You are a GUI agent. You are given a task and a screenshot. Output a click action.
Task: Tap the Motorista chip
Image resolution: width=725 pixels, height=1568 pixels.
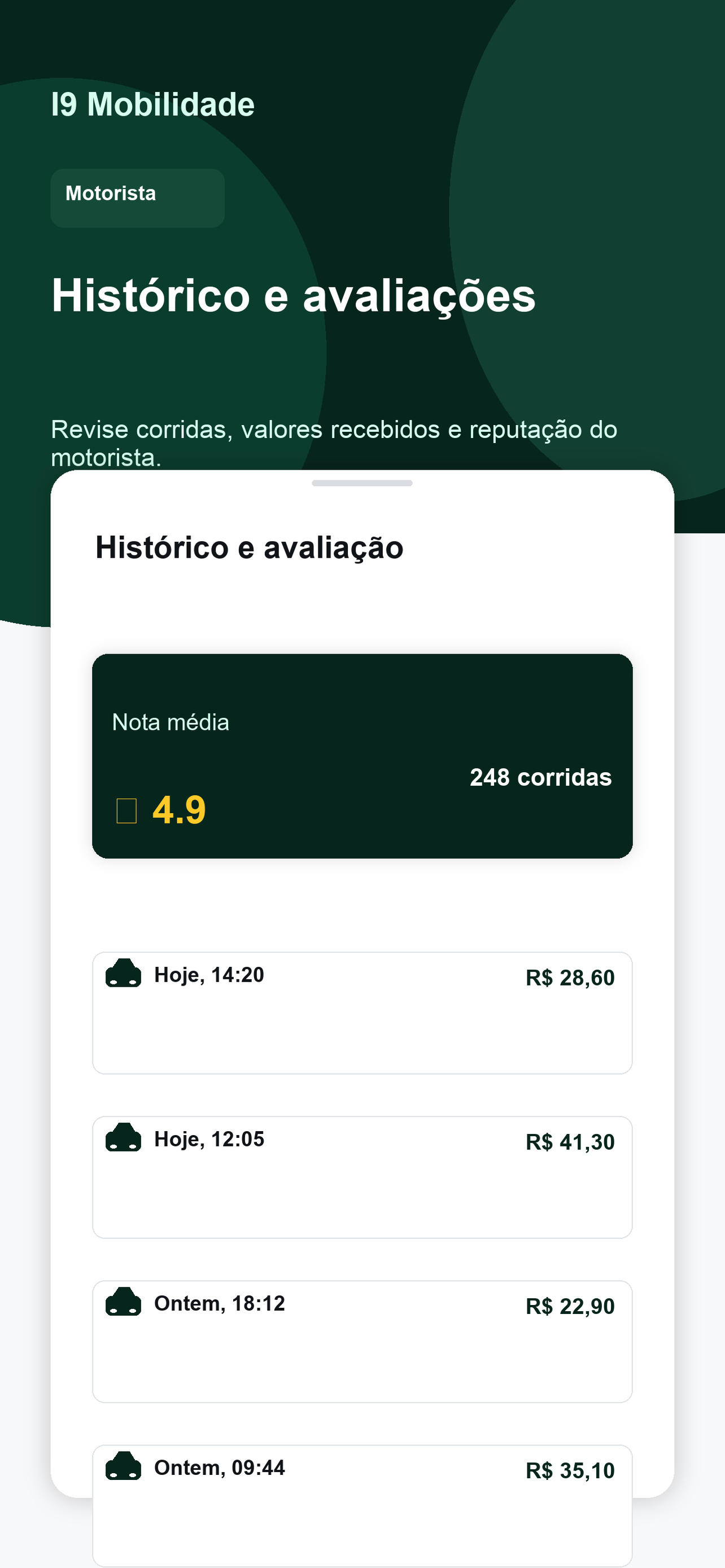coord(138,199)
